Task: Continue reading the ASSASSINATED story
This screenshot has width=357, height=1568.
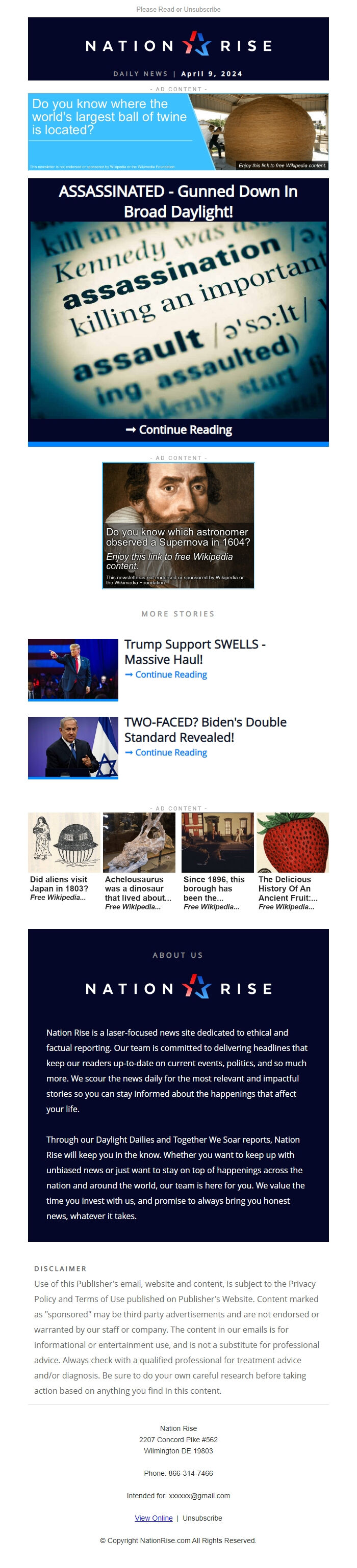Action: [178, 430]
